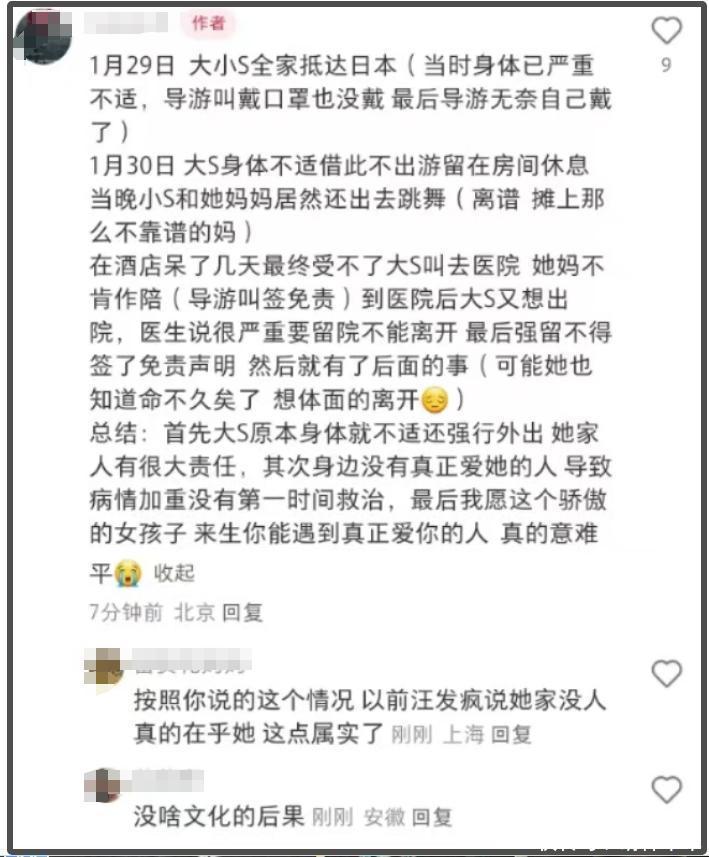This screenshot has width=709, height=857.
Task: Reply to the comment from 安徽
Action: (x=432, y=817)
